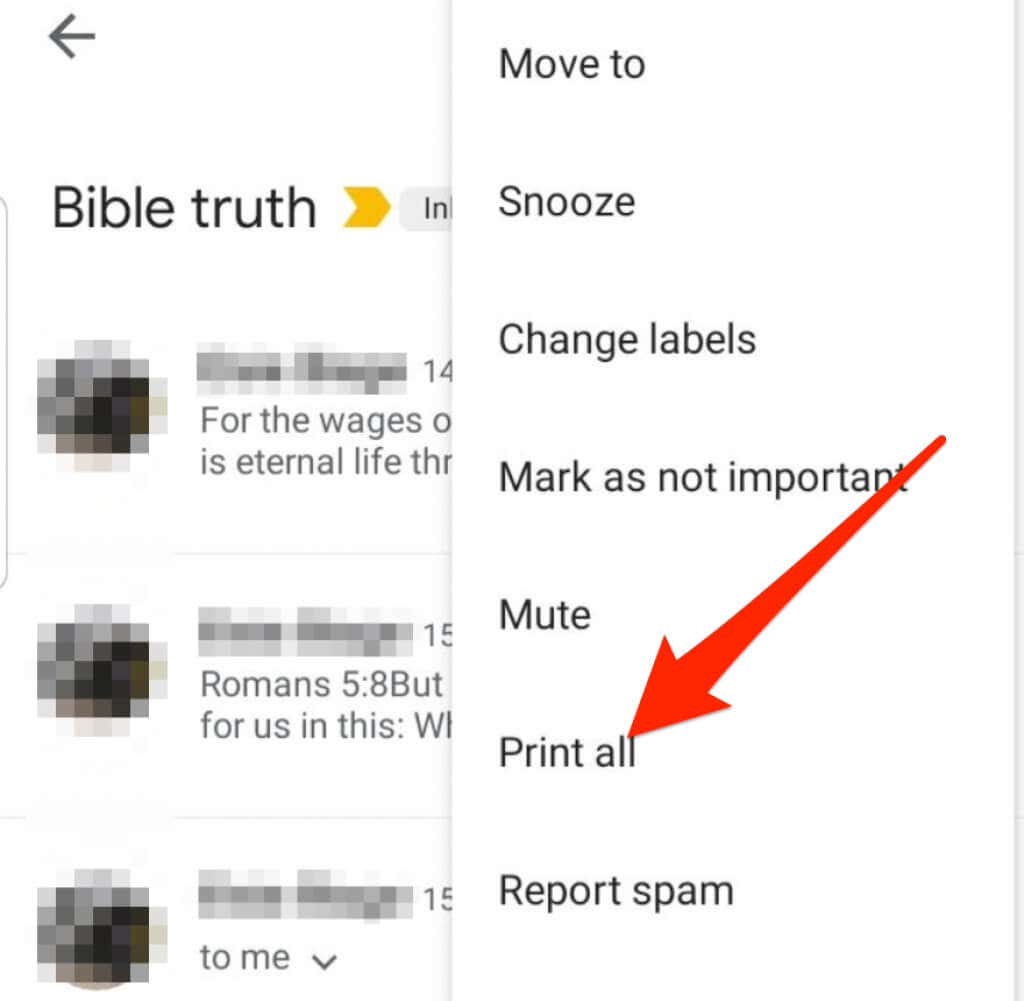Report this conversation as spam
Viewport: 1024px width, 1001px height.
point(615,890)
